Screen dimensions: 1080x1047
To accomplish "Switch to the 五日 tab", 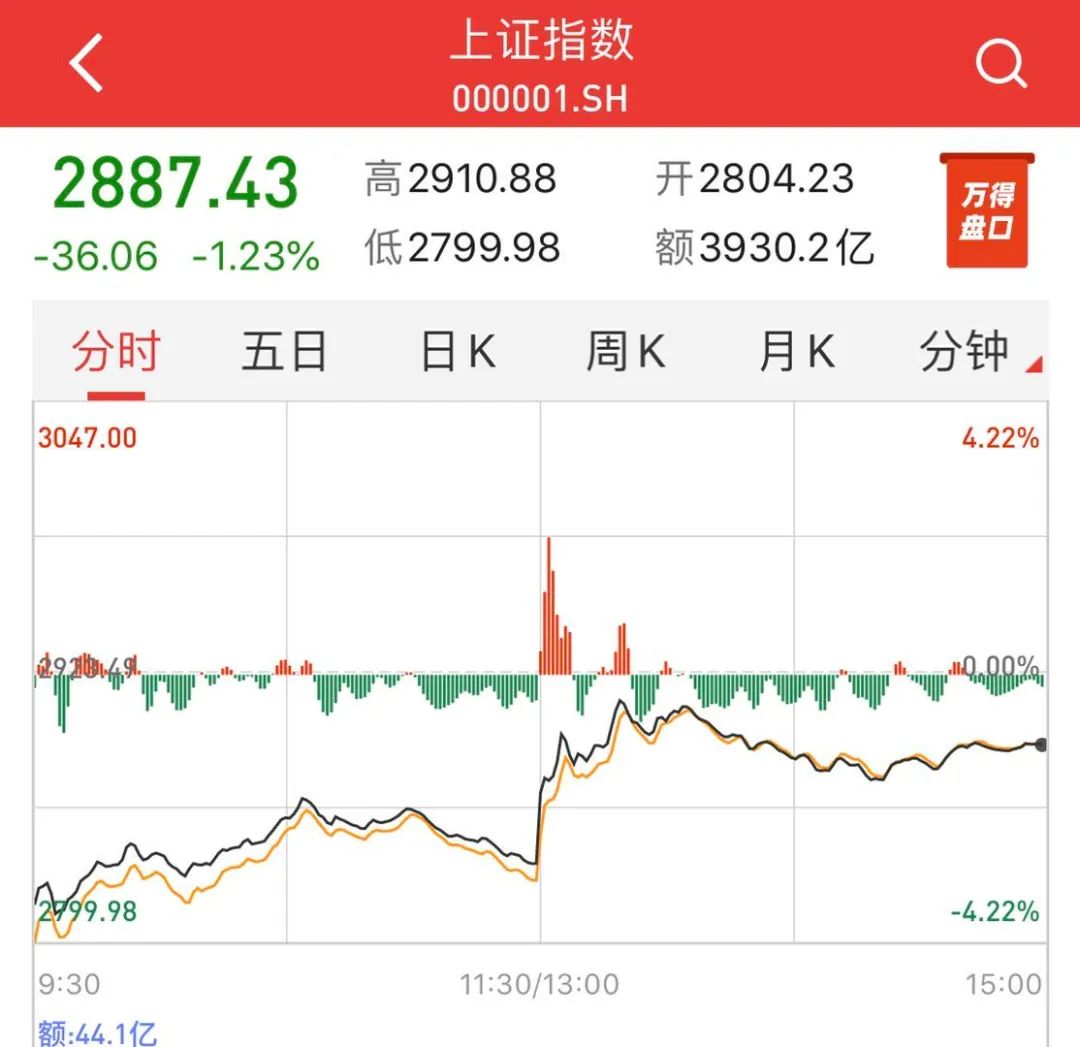I will tap(285, 352).
